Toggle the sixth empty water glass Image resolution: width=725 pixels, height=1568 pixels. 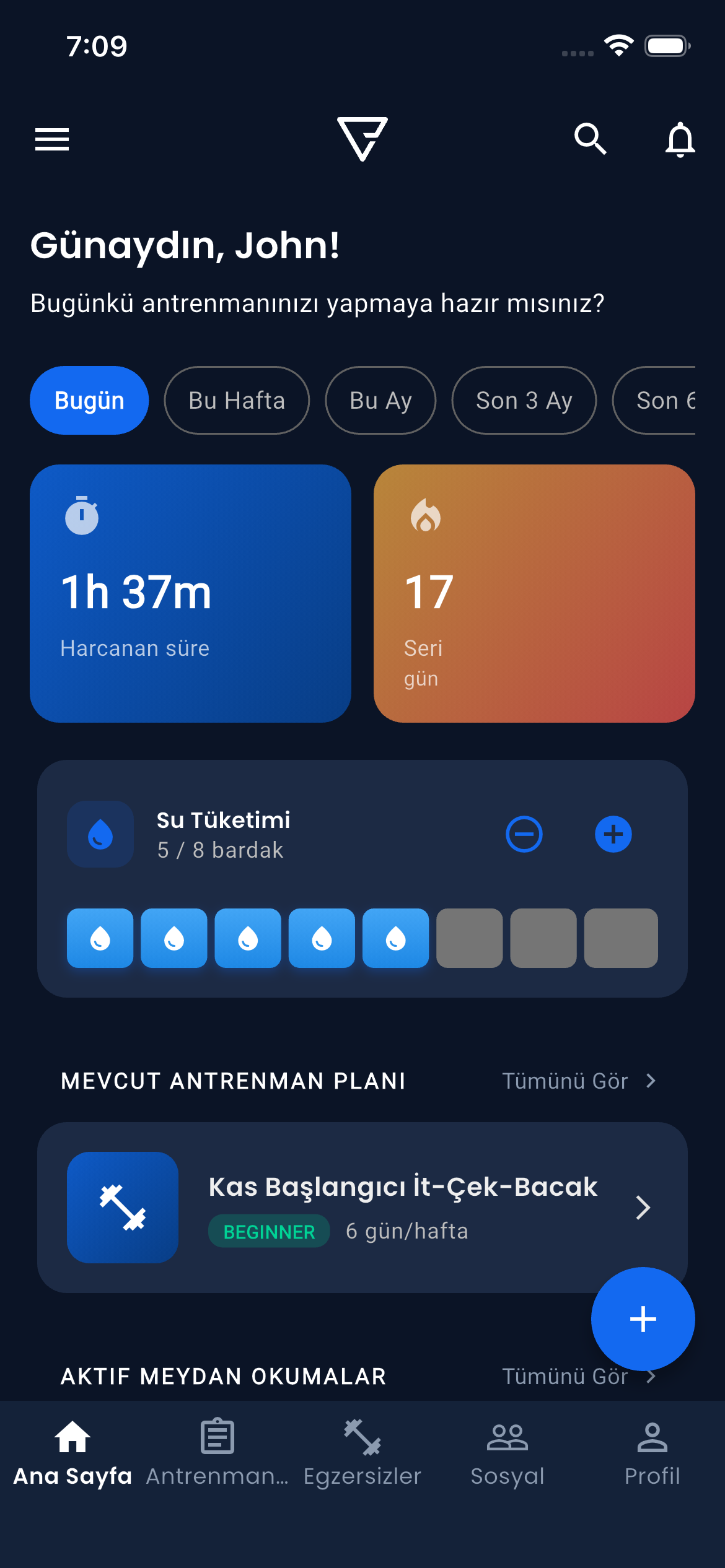point(469,939)
